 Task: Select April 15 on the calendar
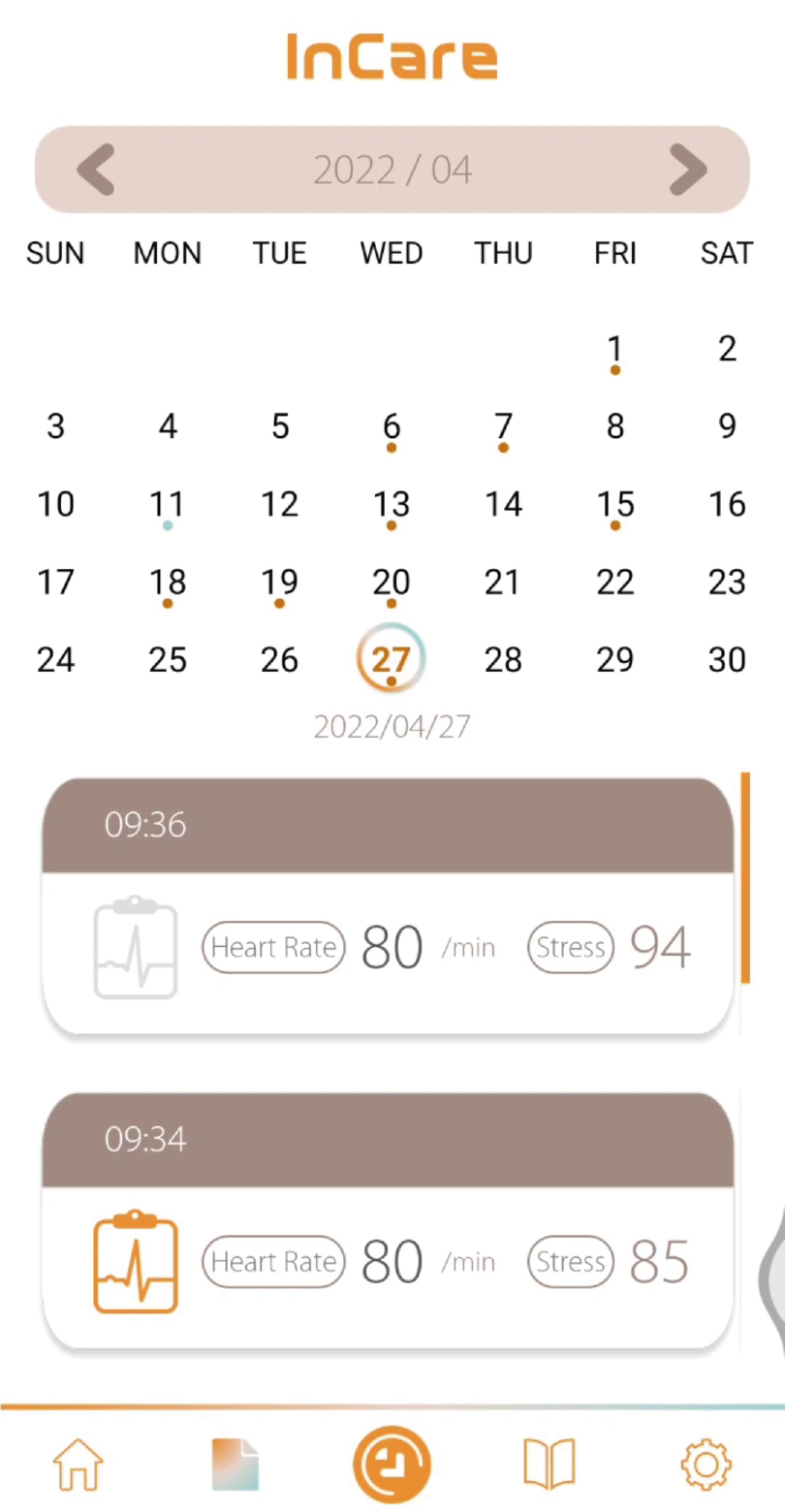click(x=614, y=505)
